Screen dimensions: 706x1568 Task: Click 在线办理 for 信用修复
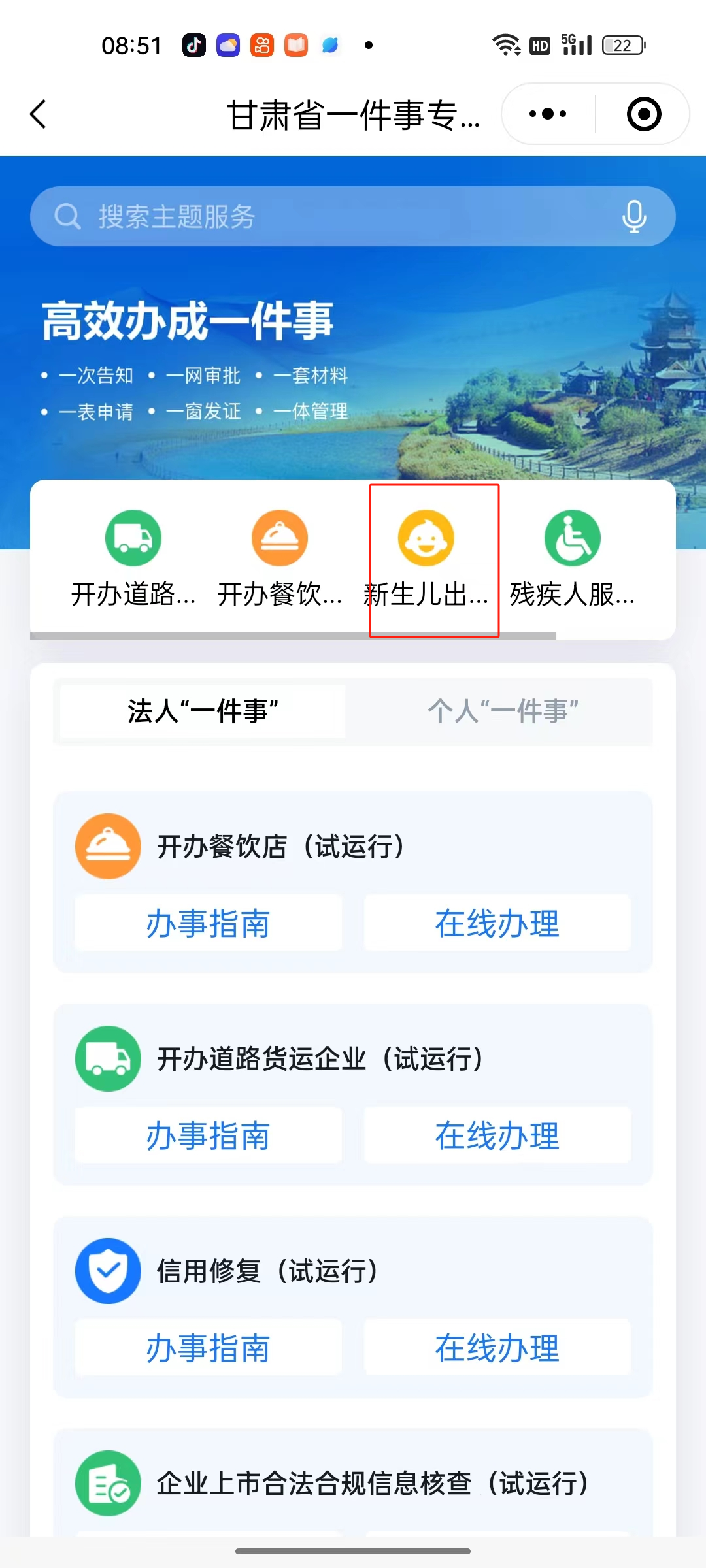pyautogui.click(x=497, y=1347)
